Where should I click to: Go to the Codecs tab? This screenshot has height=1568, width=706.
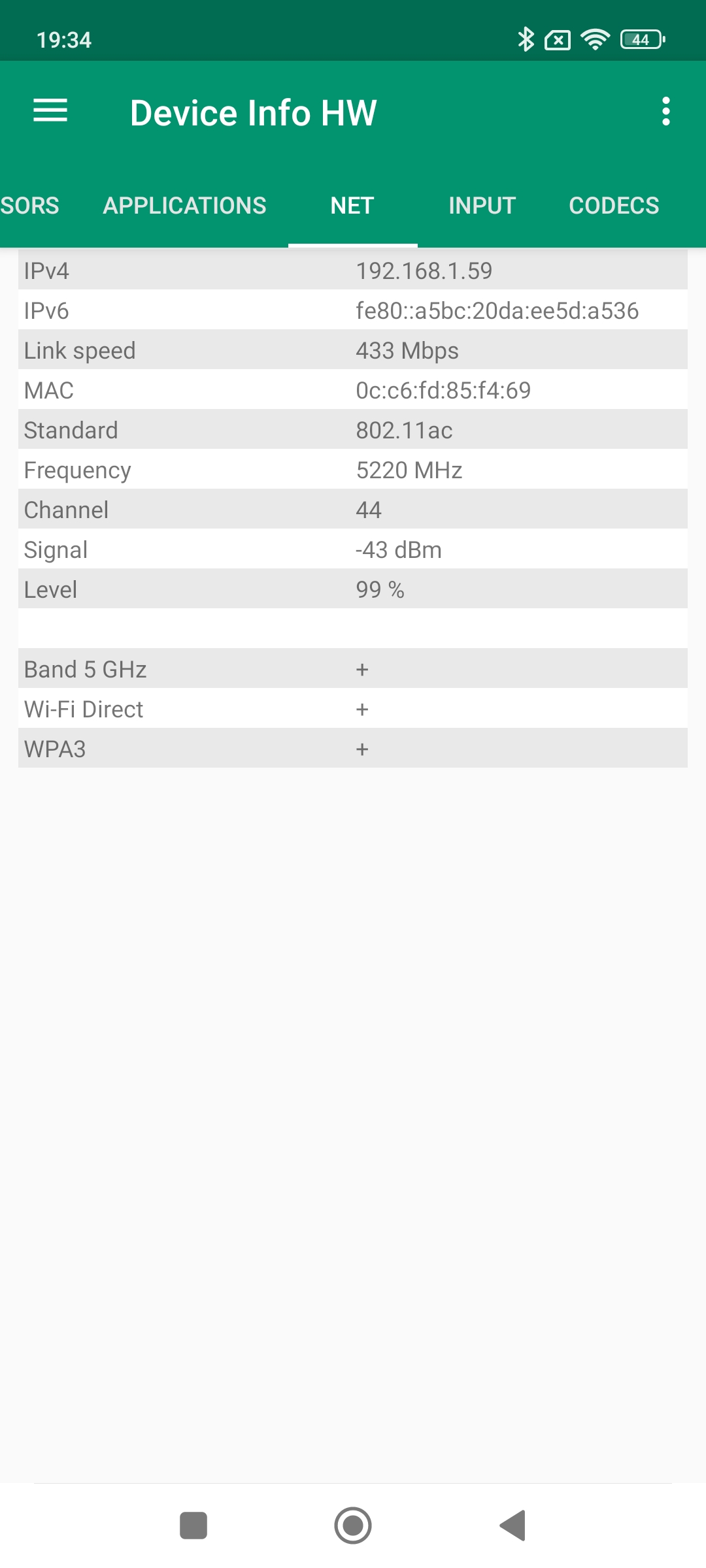coord(614,206)
